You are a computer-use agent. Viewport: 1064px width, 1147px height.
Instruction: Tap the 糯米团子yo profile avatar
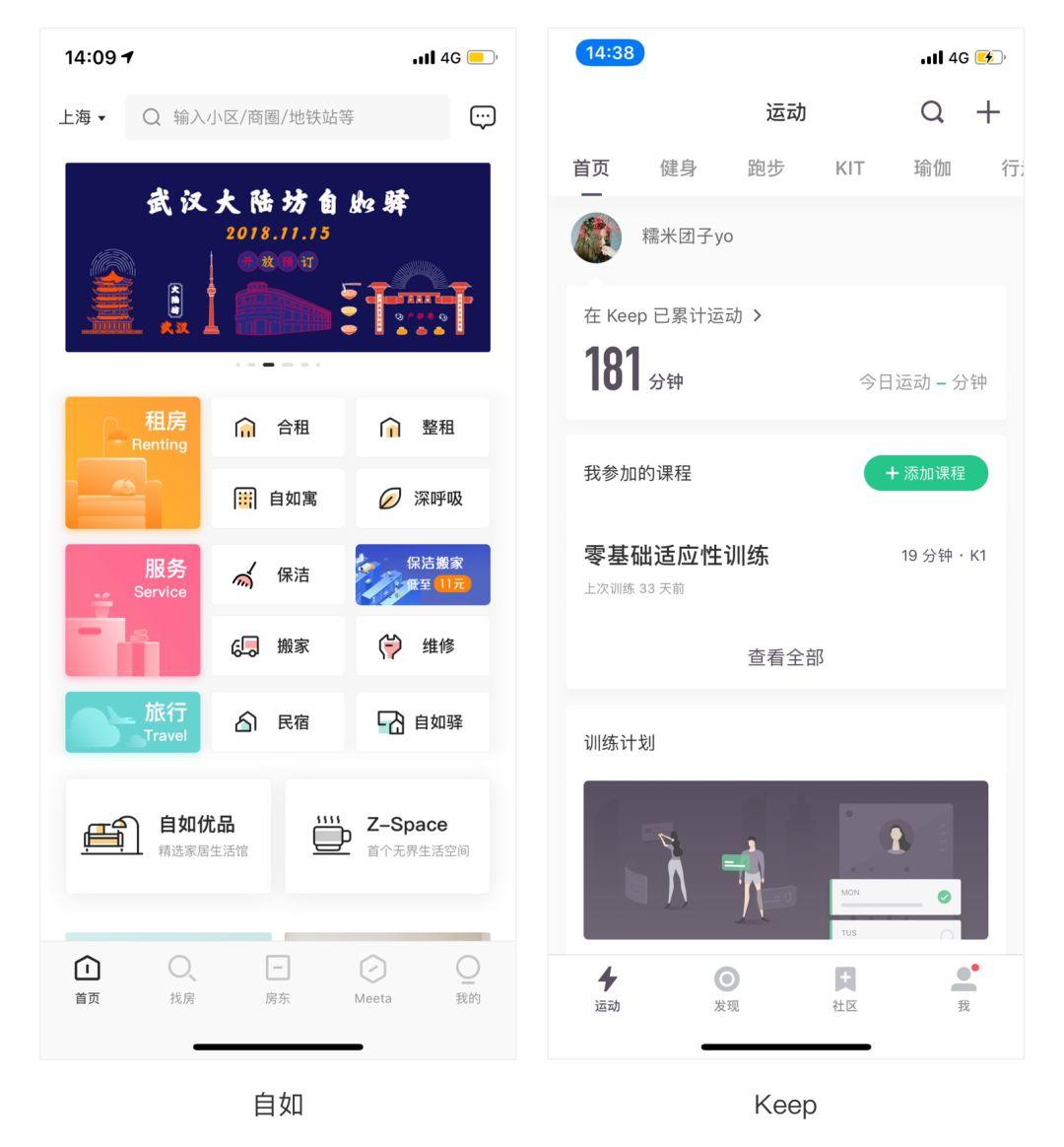tap(597, 236)
